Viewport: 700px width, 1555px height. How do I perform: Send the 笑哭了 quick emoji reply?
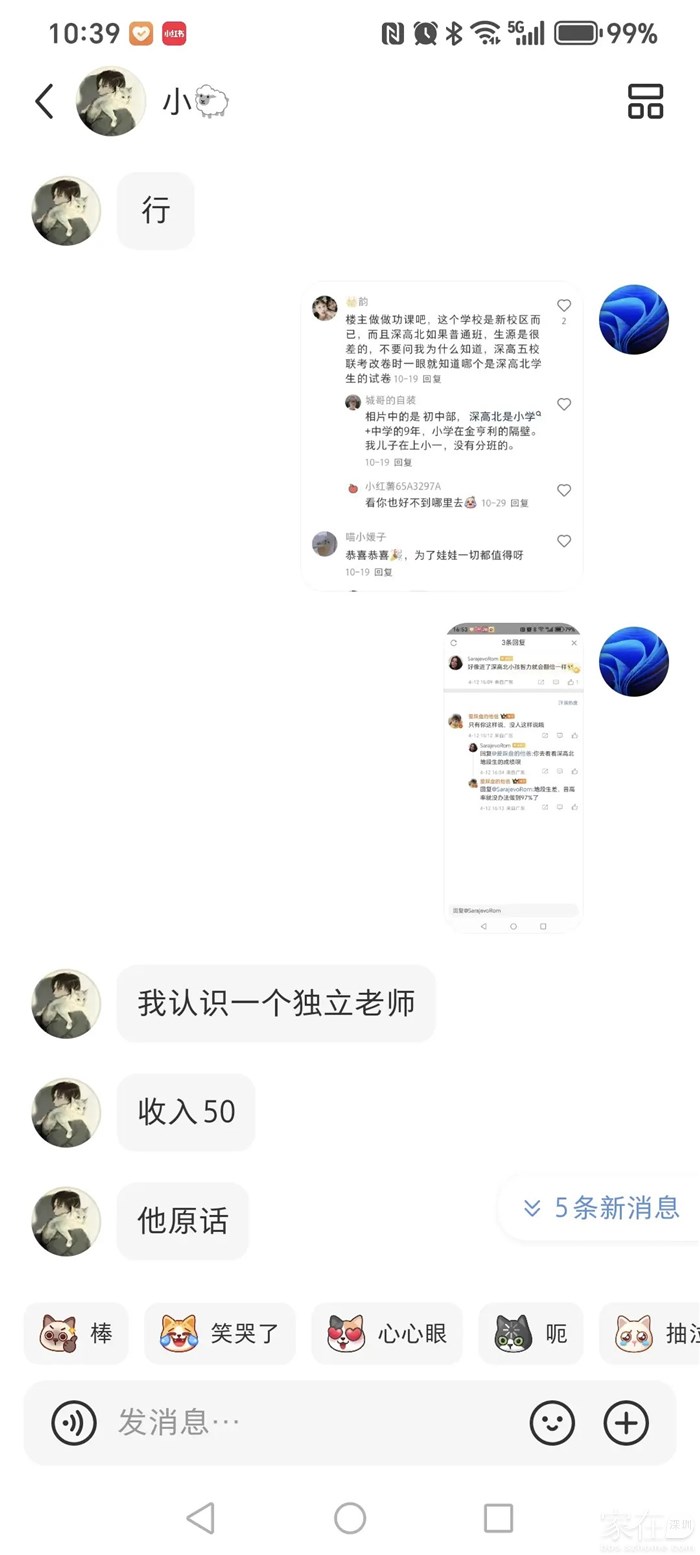[x=220, y=1333]
